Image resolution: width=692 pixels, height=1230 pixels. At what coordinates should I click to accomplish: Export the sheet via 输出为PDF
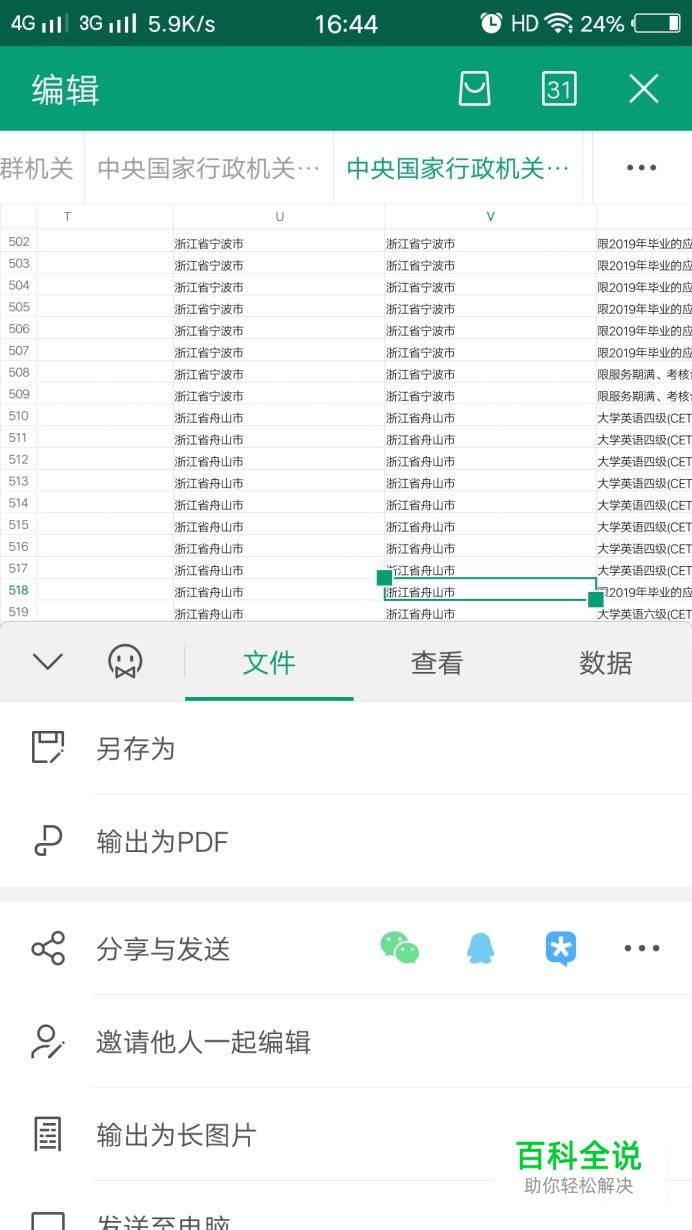346,841
